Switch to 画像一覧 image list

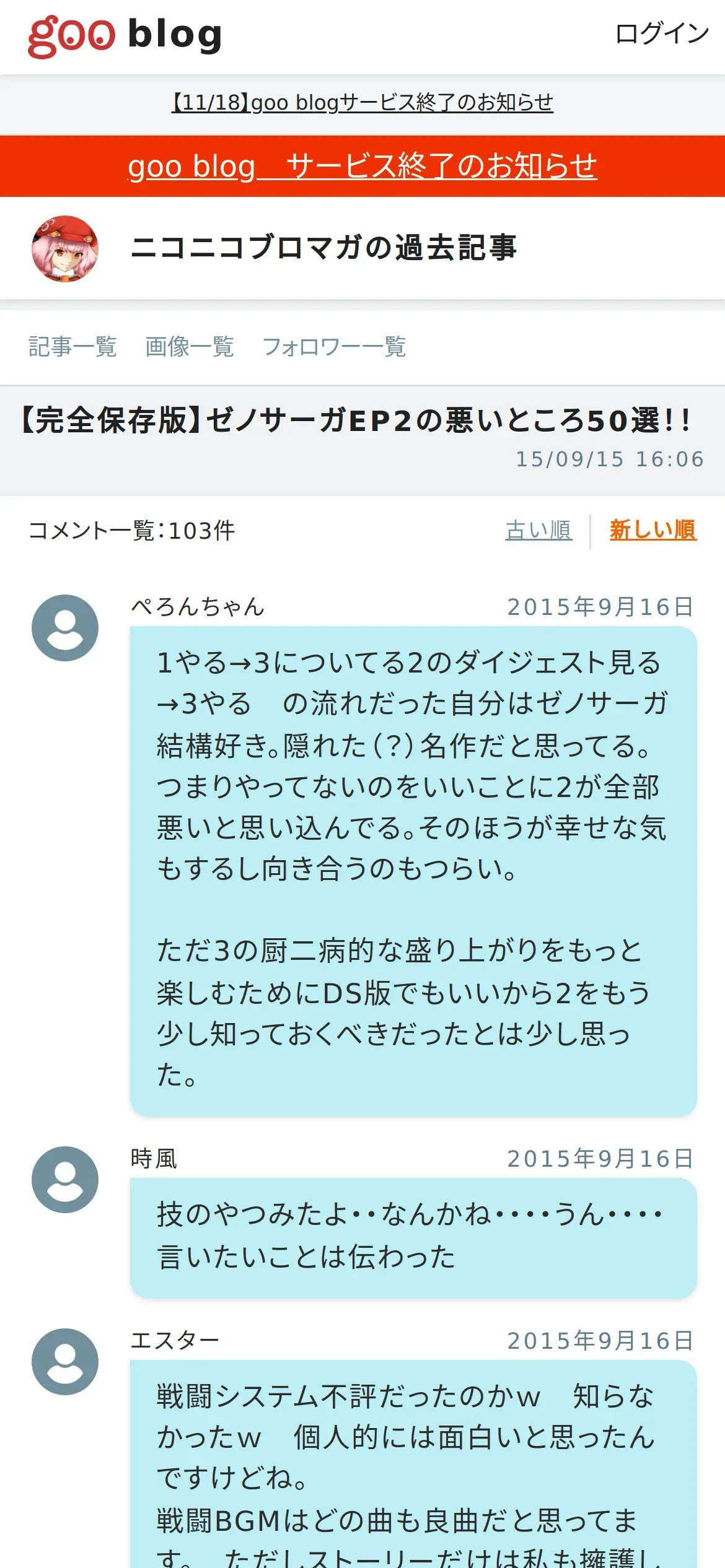click(189, 347)
